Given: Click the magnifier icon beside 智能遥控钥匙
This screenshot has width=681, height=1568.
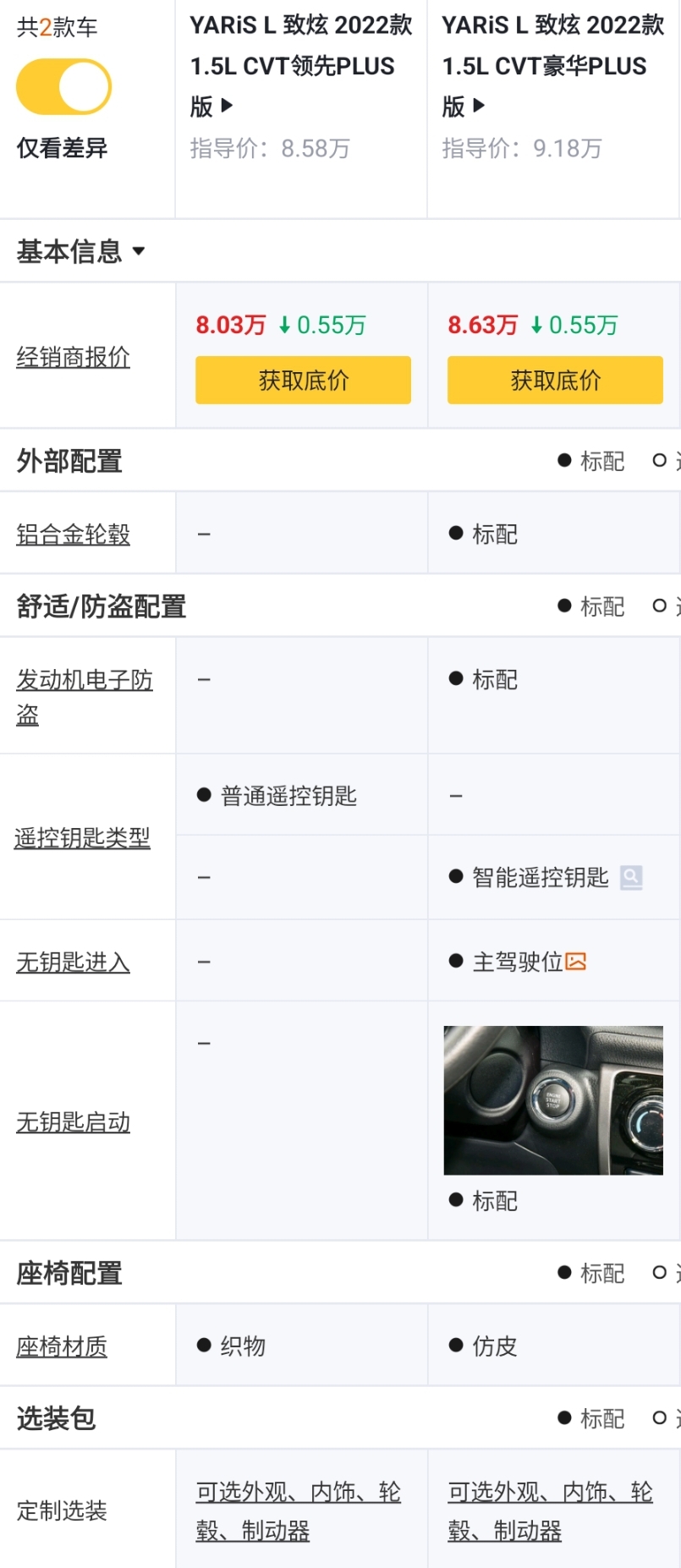Looking at the screenshot, I should click(631, 876).
